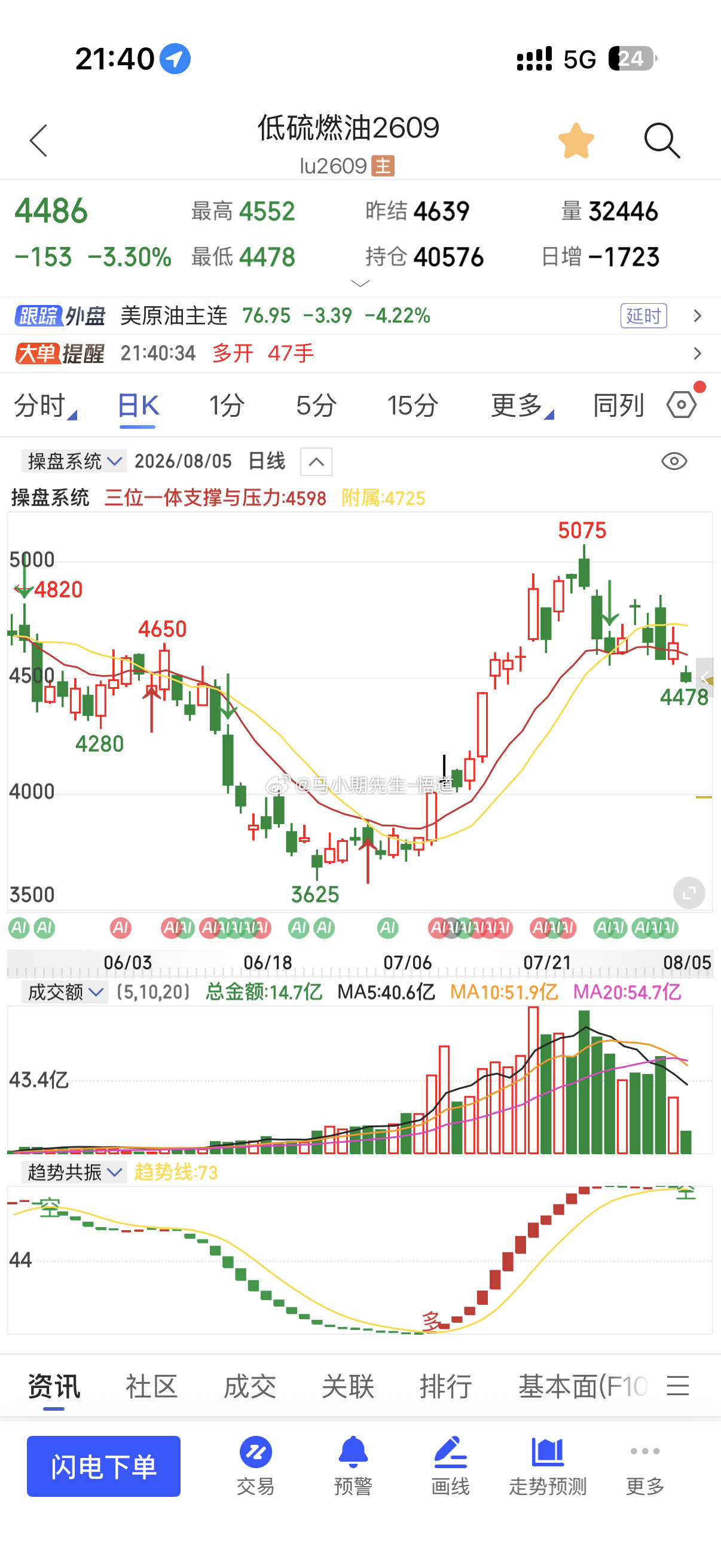Switch to the 社区 tab
The width and height of the screenshot is (721, 1568).
[x=151, y=1387]
